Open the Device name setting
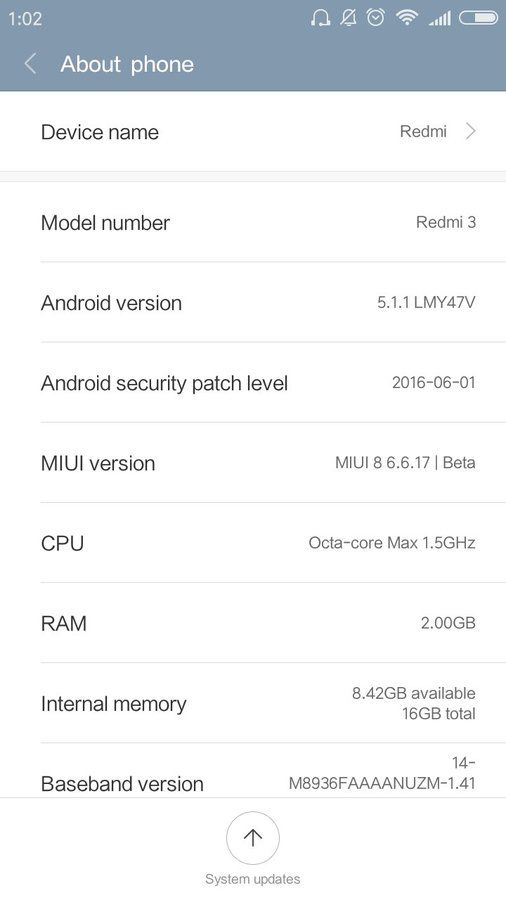 (x=253, y=131)
